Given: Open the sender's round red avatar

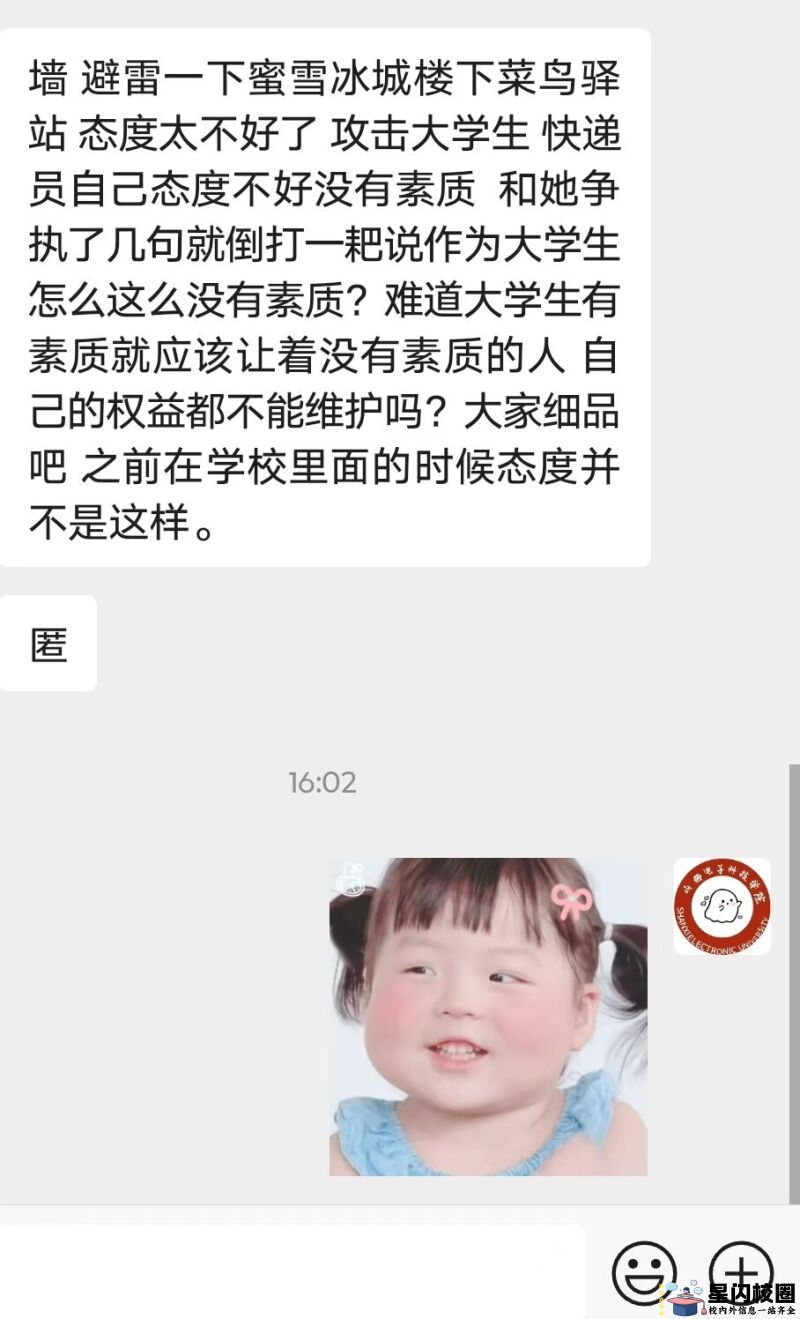Looking at the screenshot, I should coord(722,906).
